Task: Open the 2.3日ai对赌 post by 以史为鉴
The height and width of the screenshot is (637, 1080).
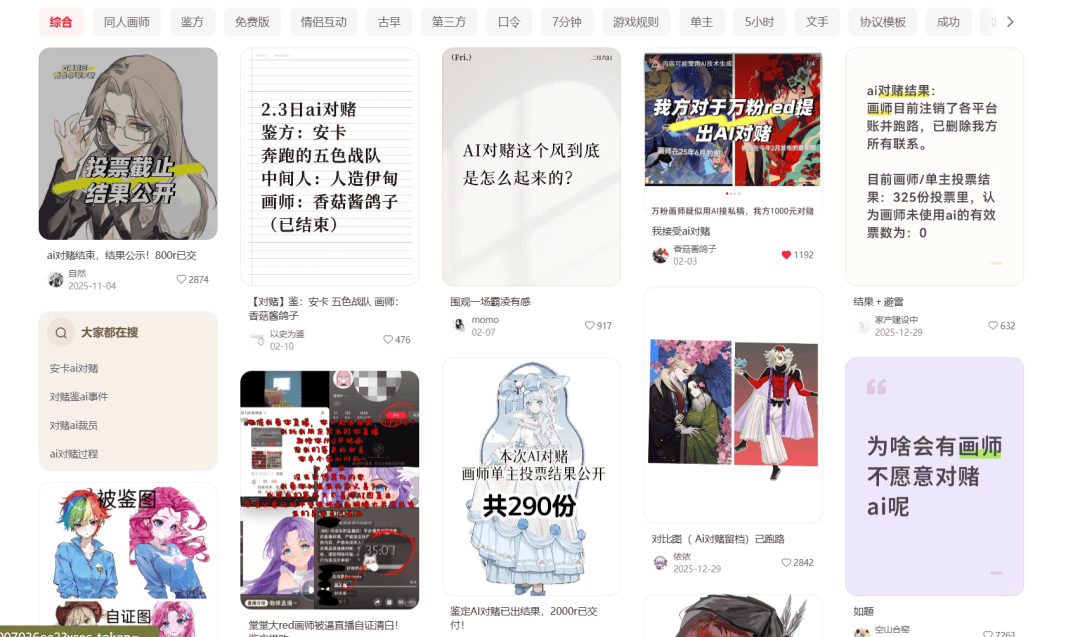Action: click(x=329, y=166)
